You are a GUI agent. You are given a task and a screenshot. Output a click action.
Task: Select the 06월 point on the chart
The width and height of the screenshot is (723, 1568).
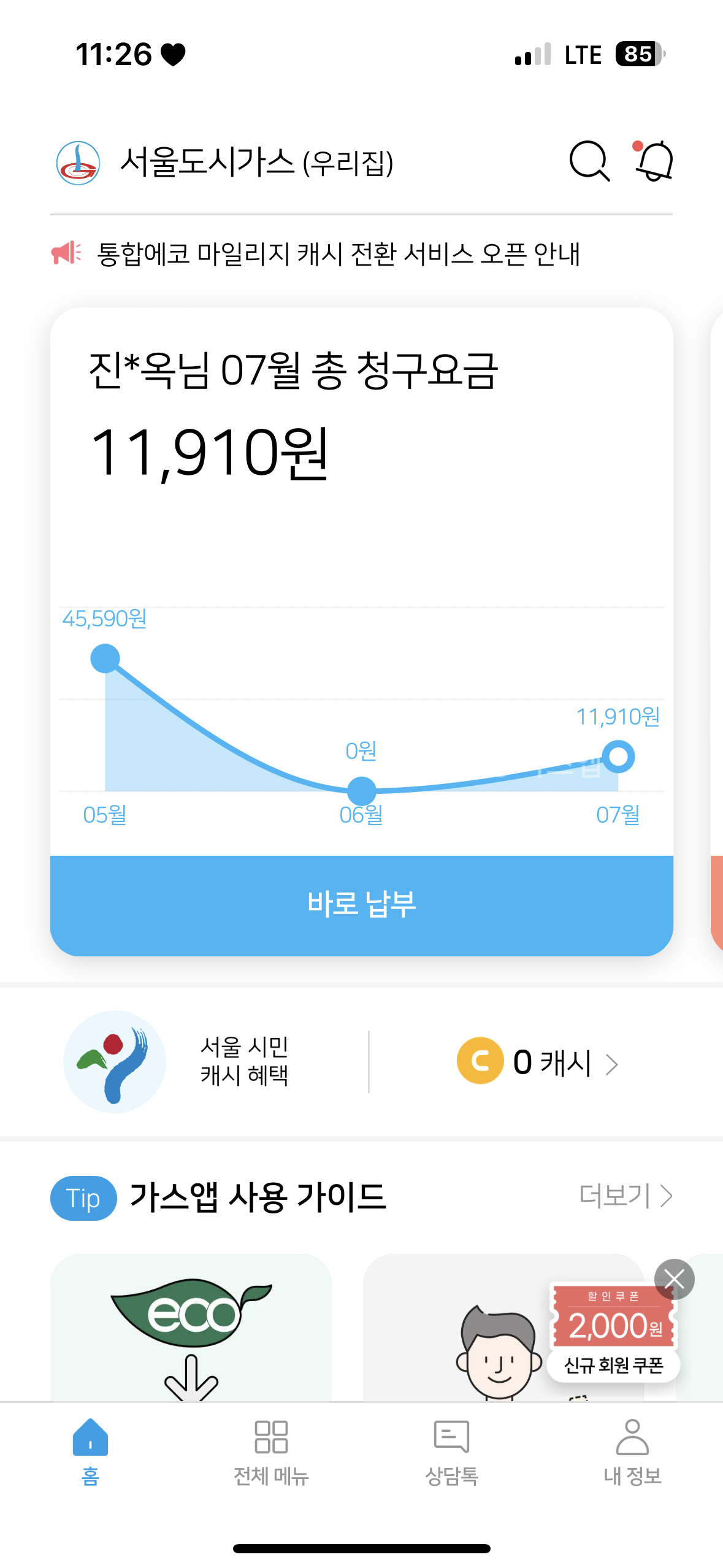click(361, 790)
